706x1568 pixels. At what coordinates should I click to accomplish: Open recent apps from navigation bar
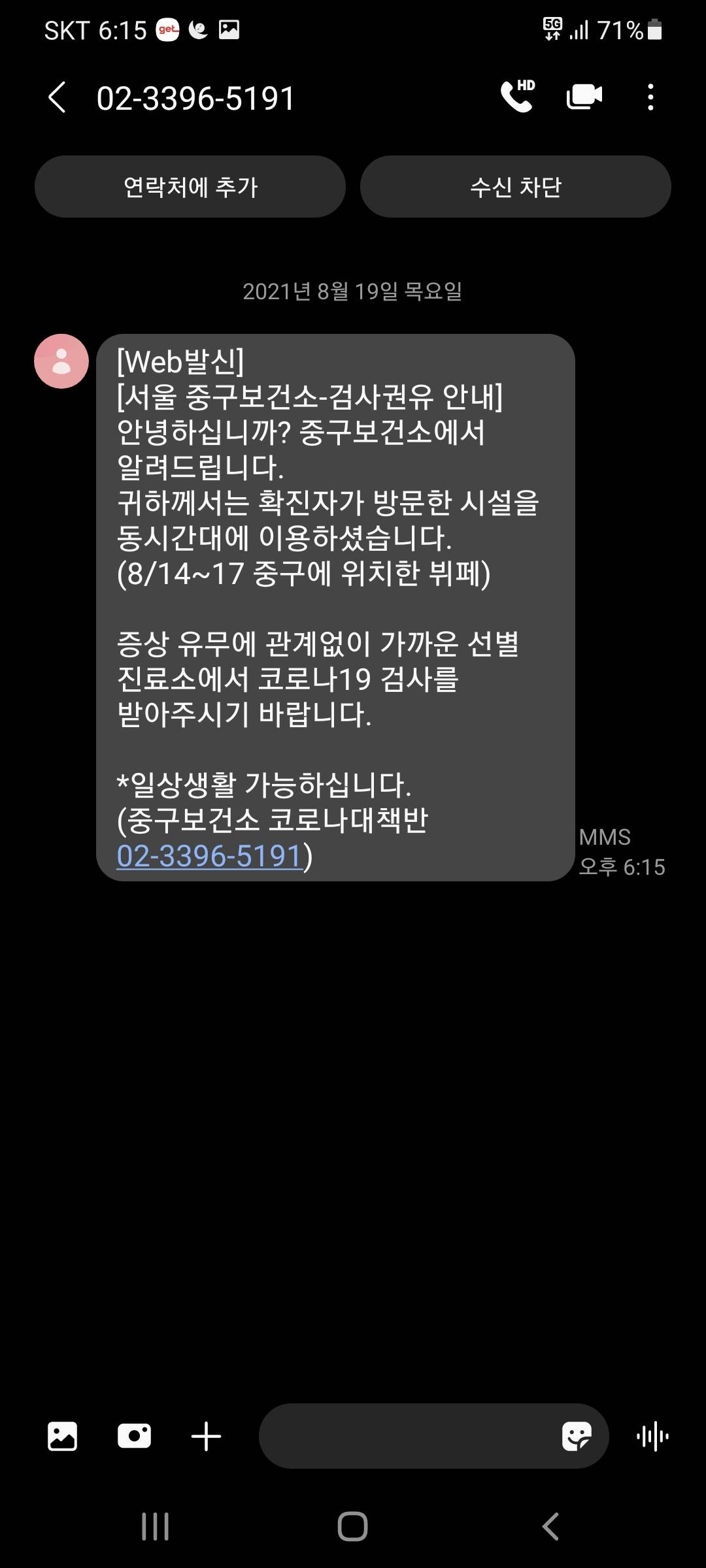tap(156, 1527)
